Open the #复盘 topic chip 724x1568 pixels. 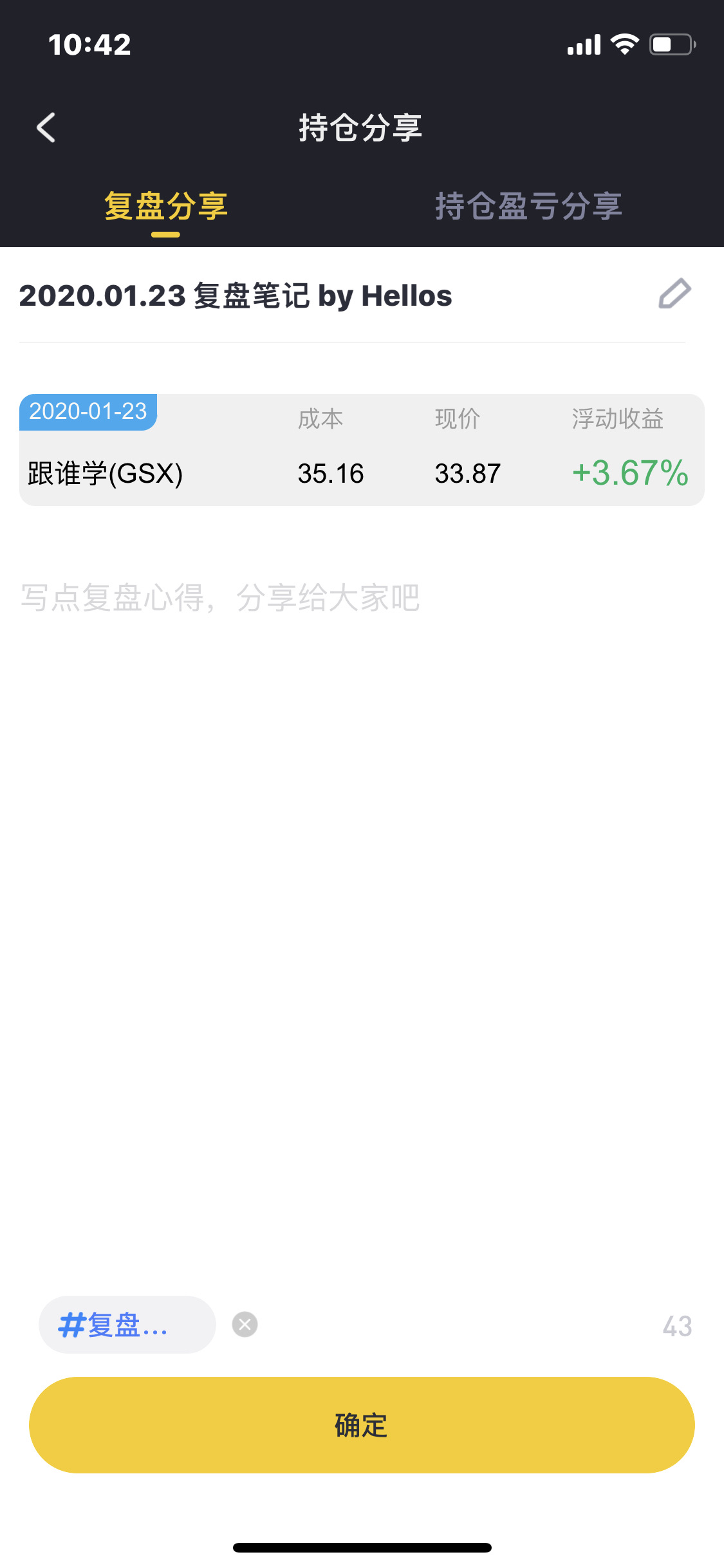(127, 1325)
